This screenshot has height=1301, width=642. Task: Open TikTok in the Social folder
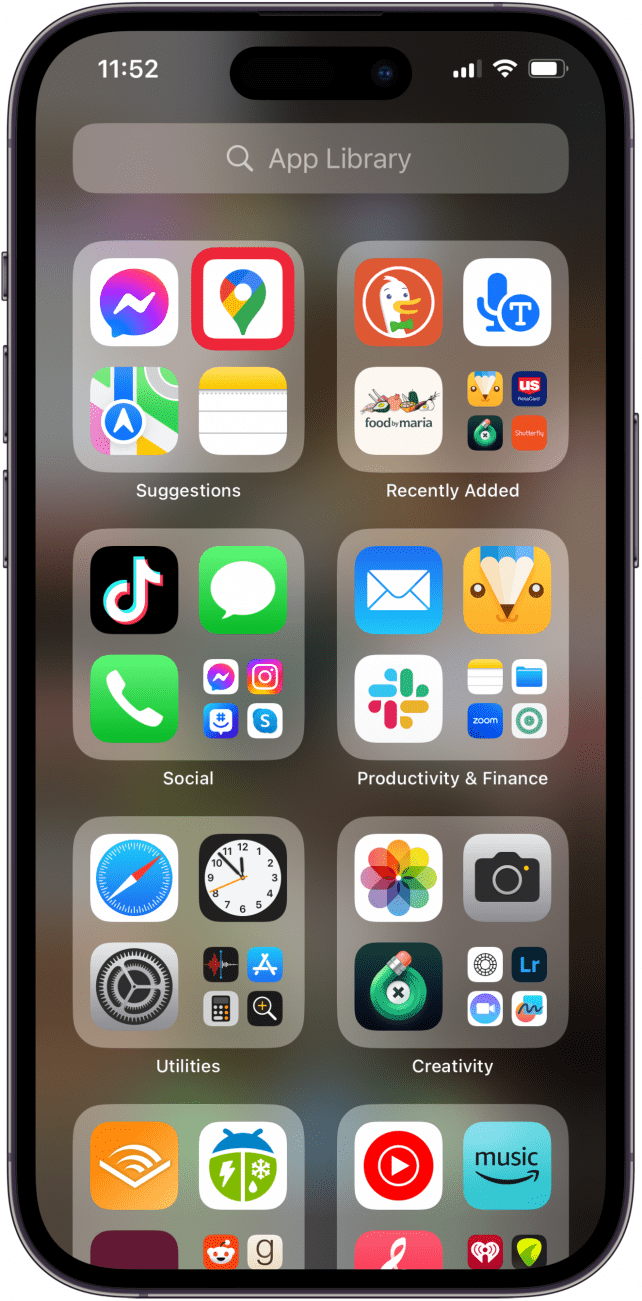pyautogui.click(x=134, y=590)
